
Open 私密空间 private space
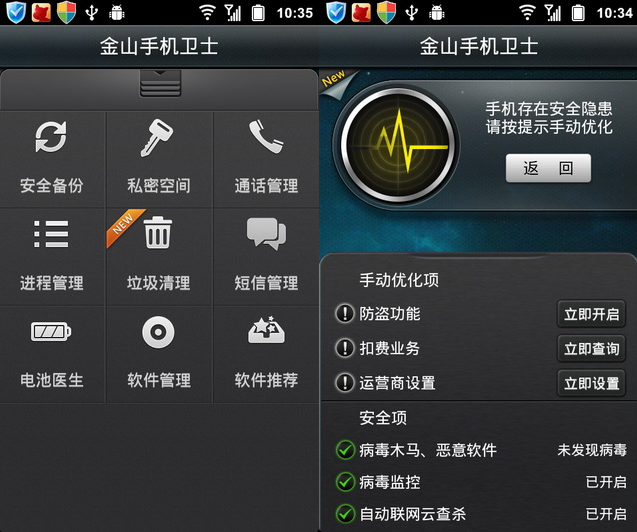pyautogui.click(x=158, y=159)
